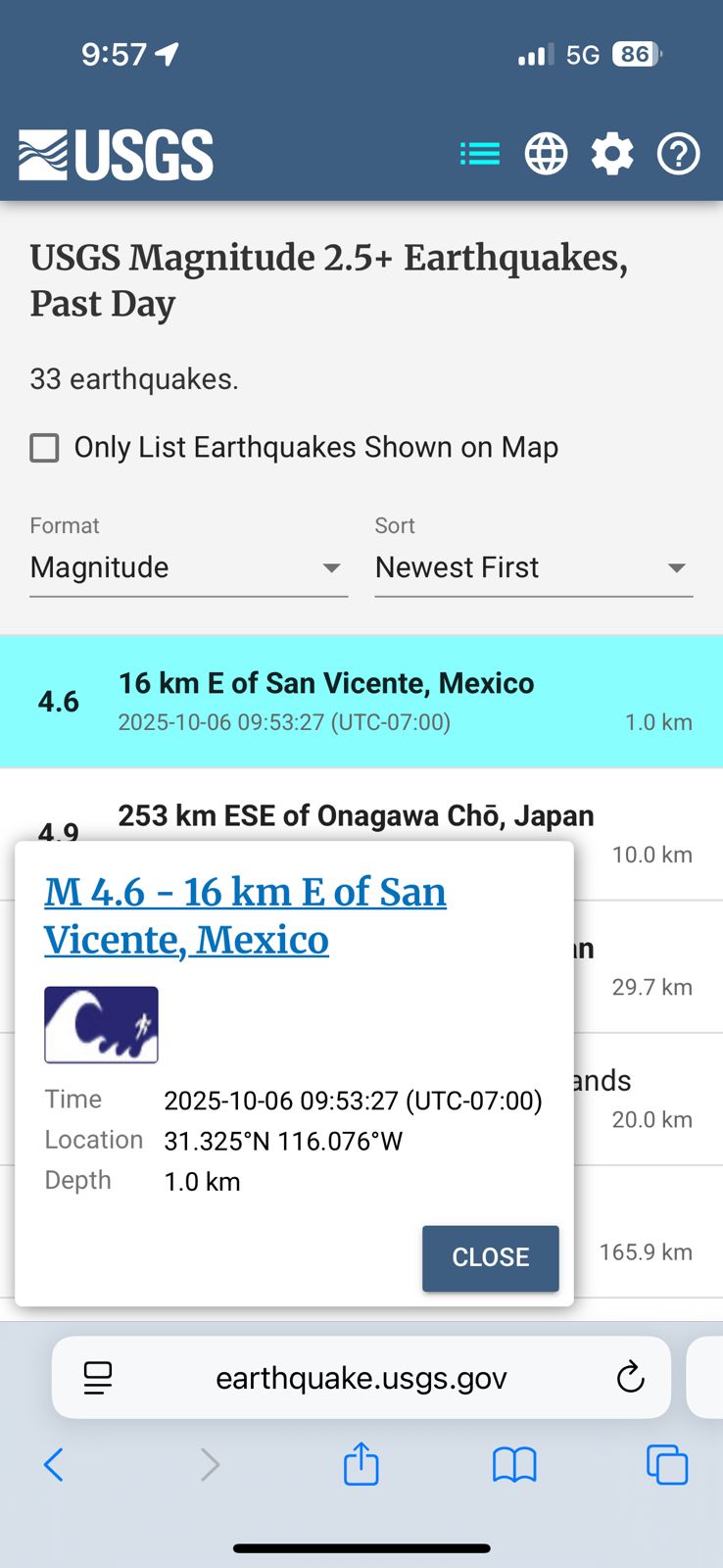This screenshot has height=1568, width=723.
Task: Expand the Format dropdown
Action: point(188,567)
